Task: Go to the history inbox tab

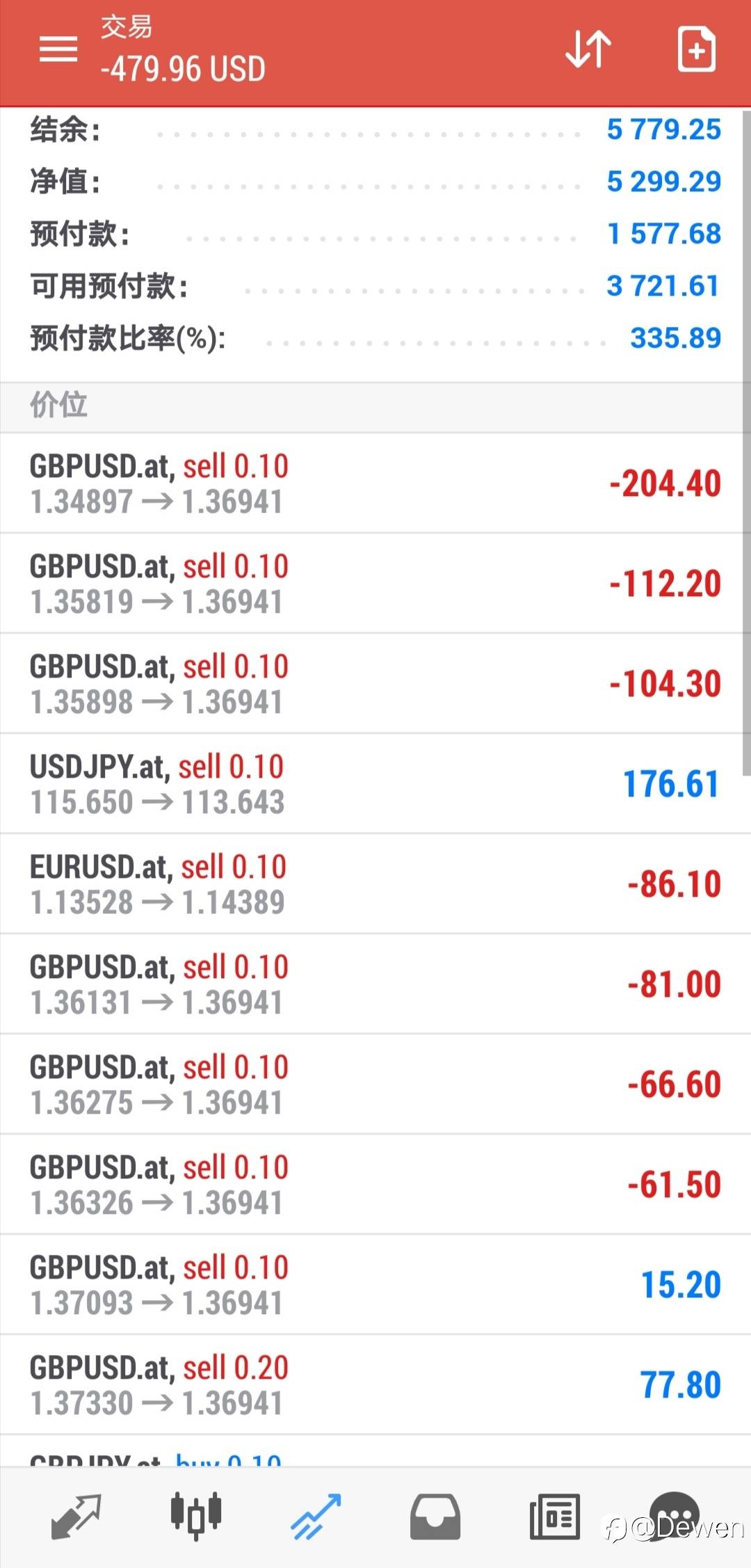Action: [435, 1517]
